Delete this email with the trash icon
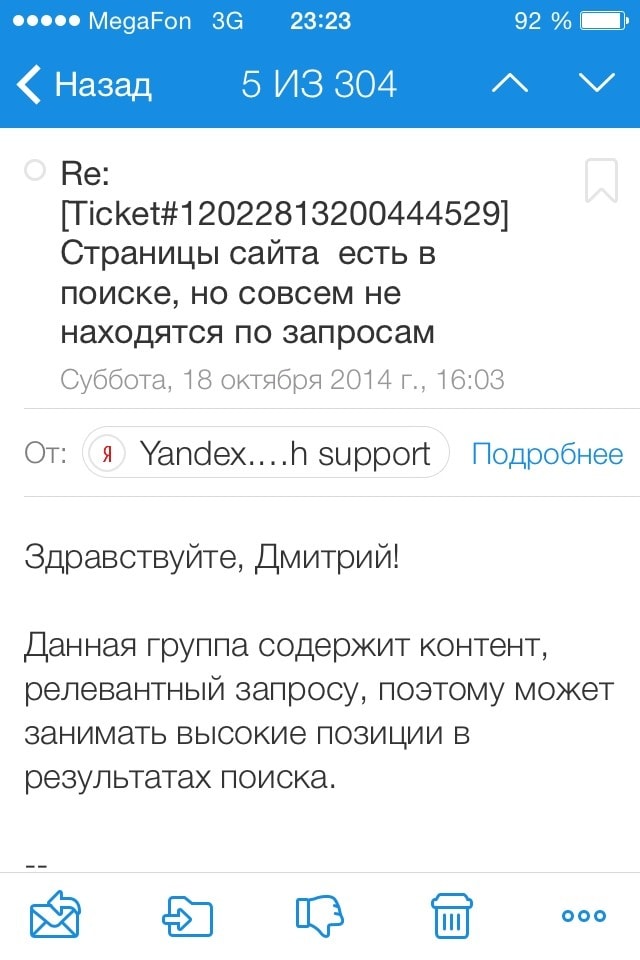The height and width of the screenshot is (960, 640). [451, 914]
